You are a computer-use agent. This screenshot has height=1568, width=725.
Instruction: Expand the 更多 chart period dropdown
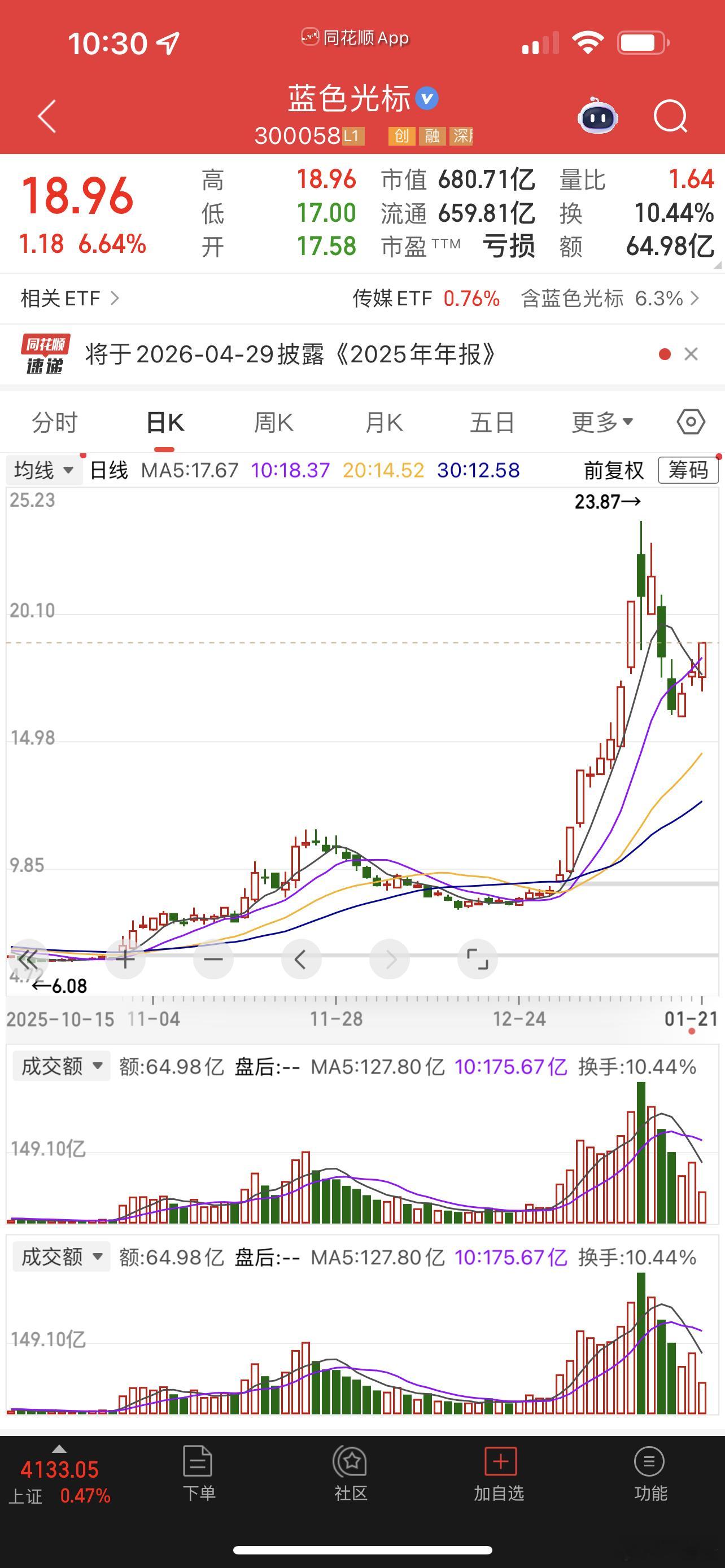click(x=601, y=421)
